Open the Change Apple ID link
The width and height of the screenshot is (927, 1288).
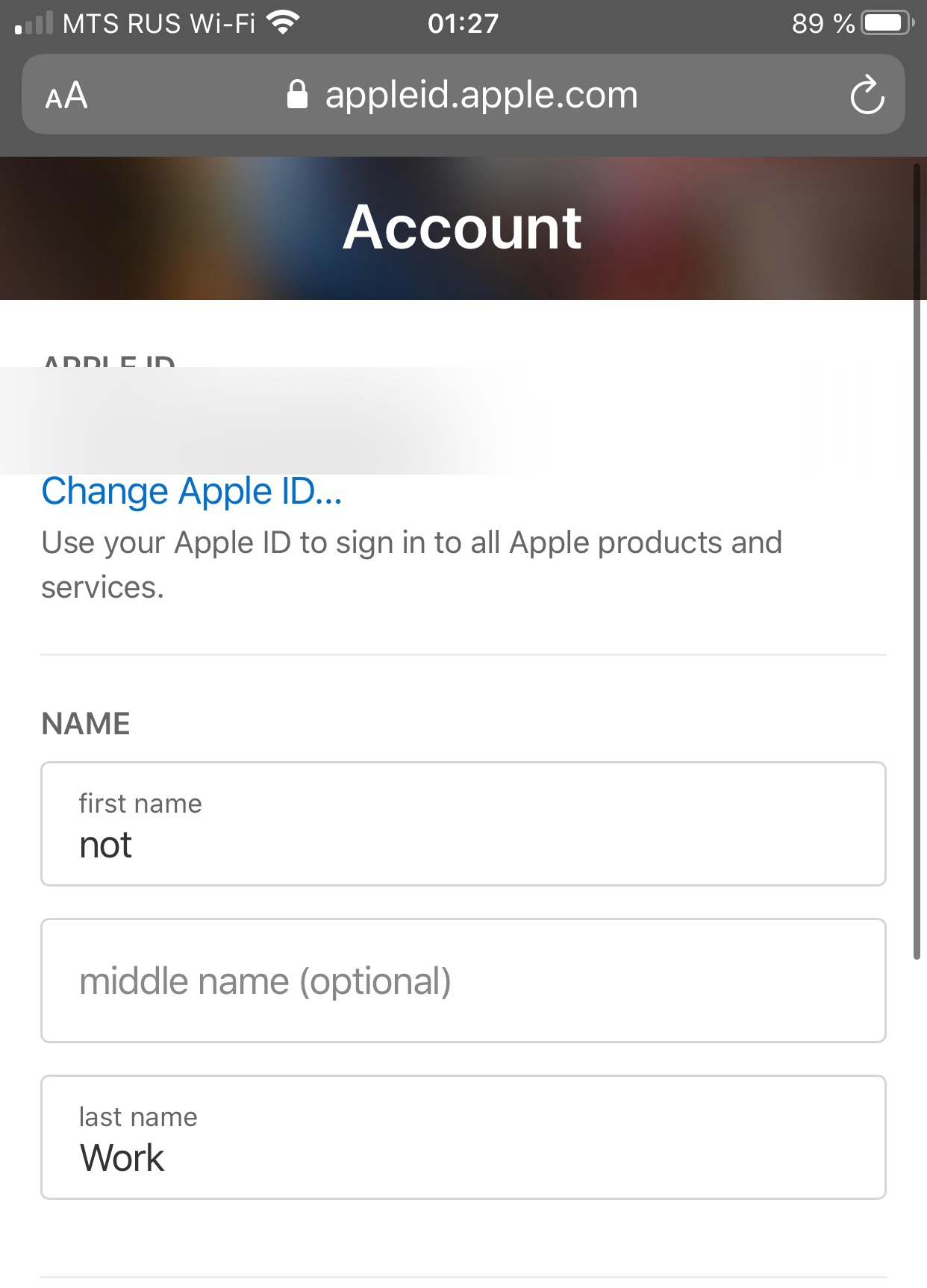coord(192,492)
